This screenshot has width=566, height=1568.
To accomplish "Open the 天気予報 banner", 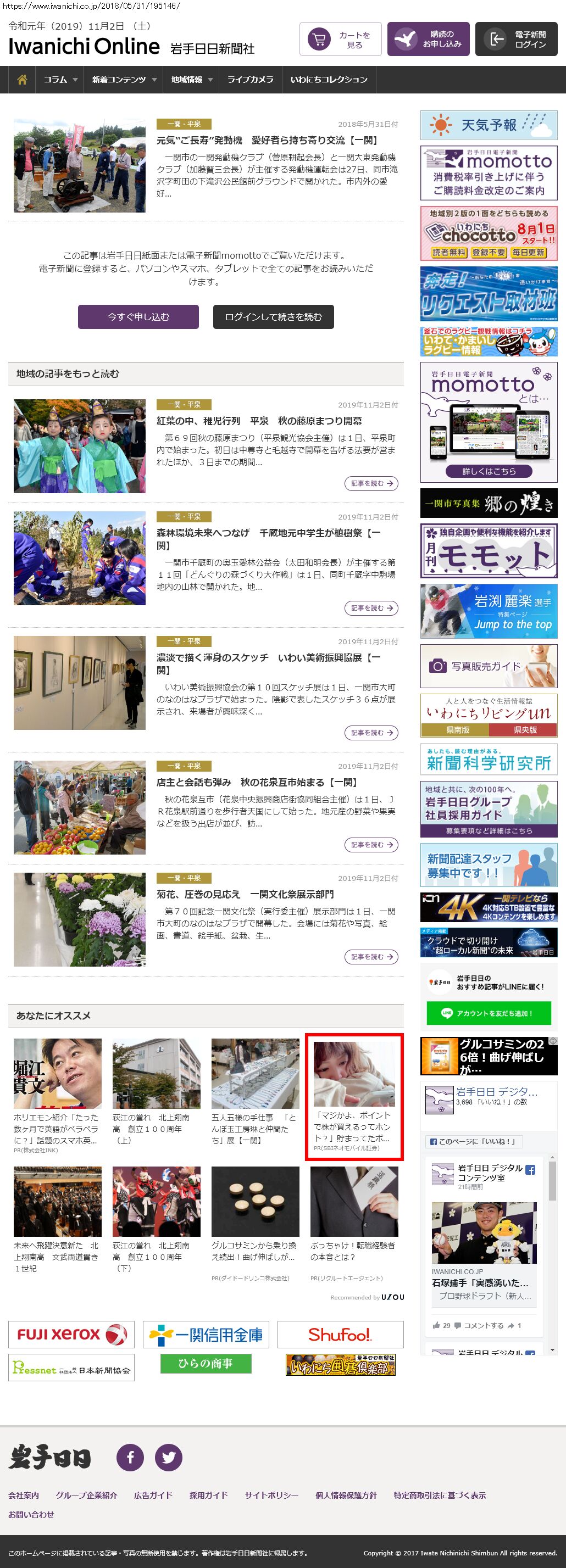I will pyautogui.click(x=489, y=125).
